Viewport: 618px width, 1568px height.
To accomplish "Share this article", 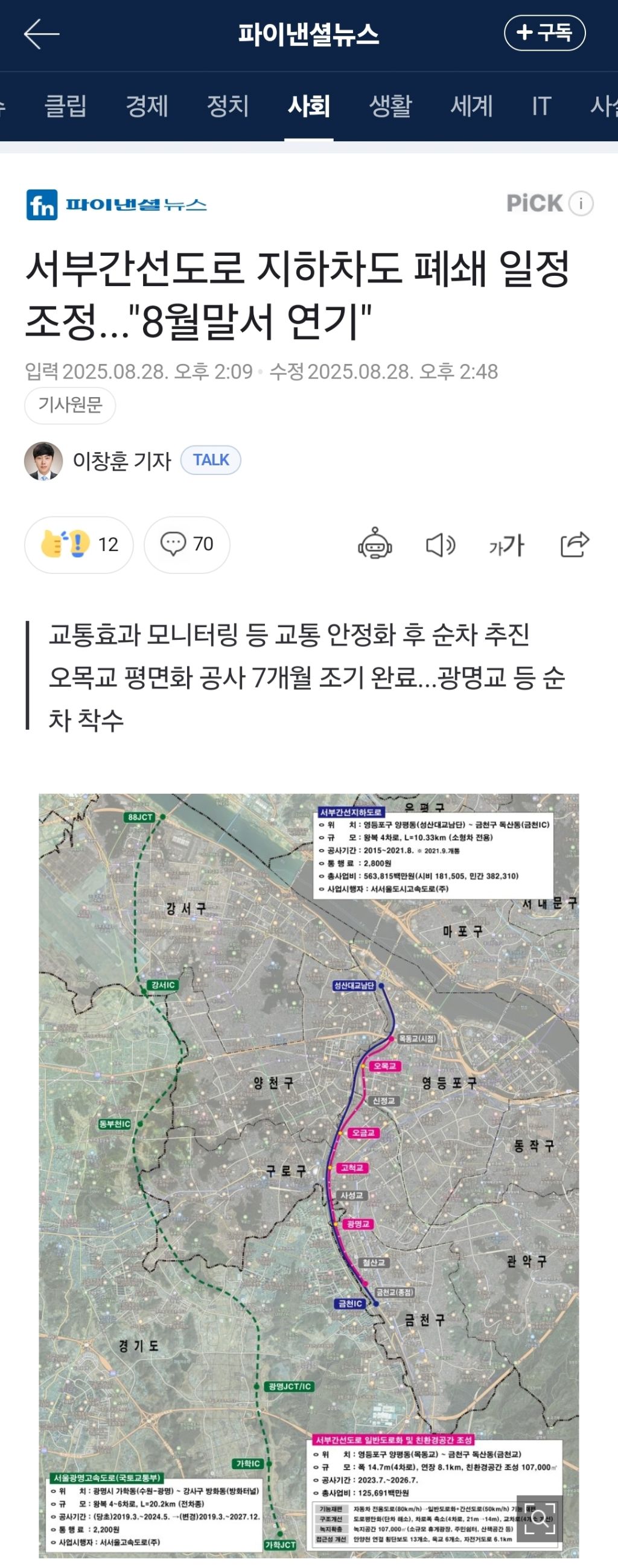I will click(574, 544).
